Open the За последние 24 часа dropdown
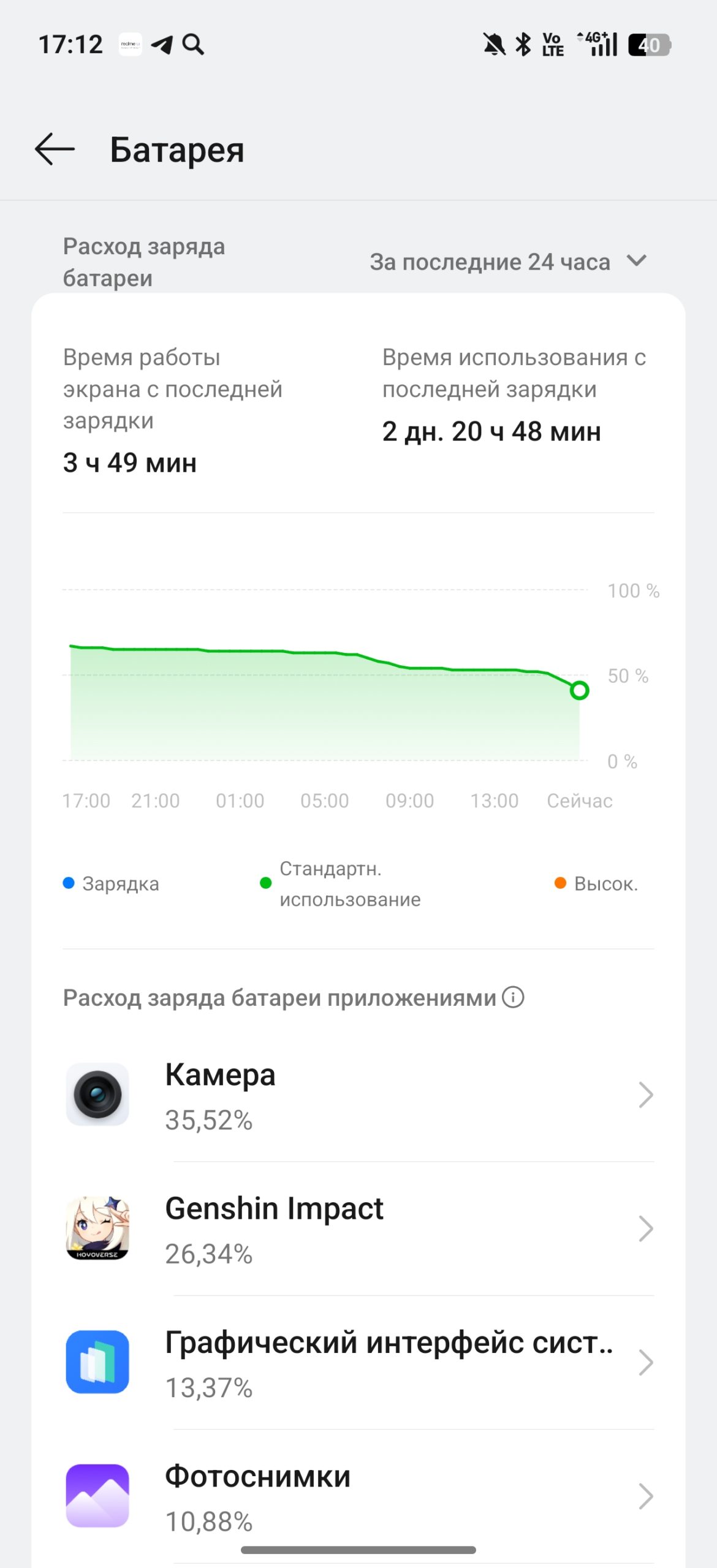Viewport: 717px width, 1568px height. click(x=508, y=262)
